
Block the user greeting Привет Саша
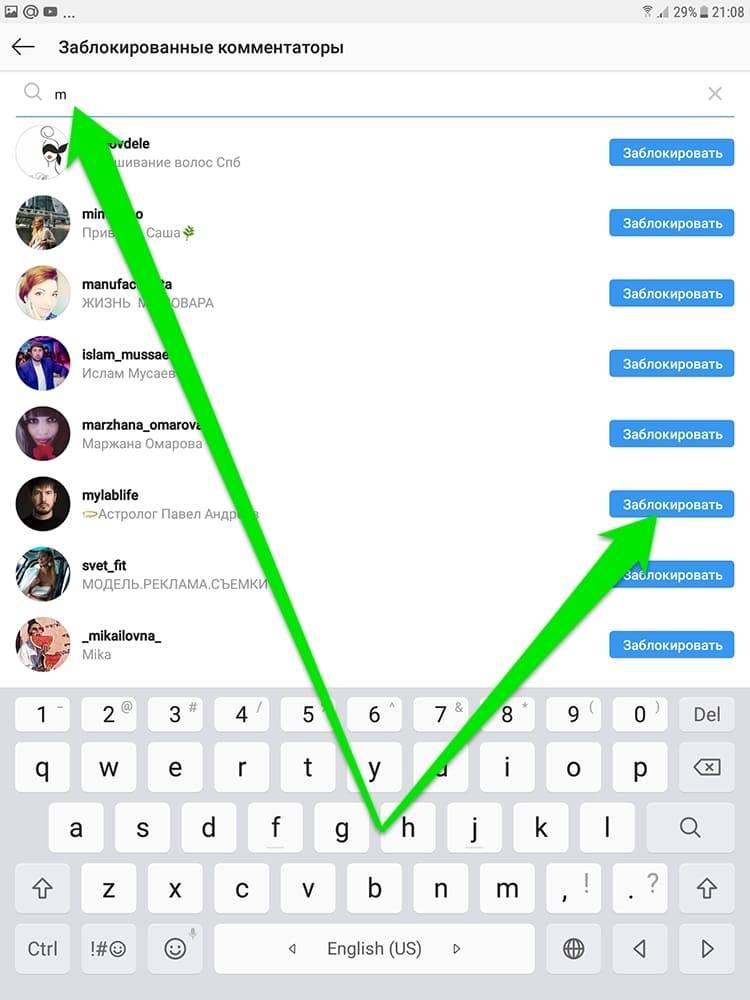click(x=671, y=223)
